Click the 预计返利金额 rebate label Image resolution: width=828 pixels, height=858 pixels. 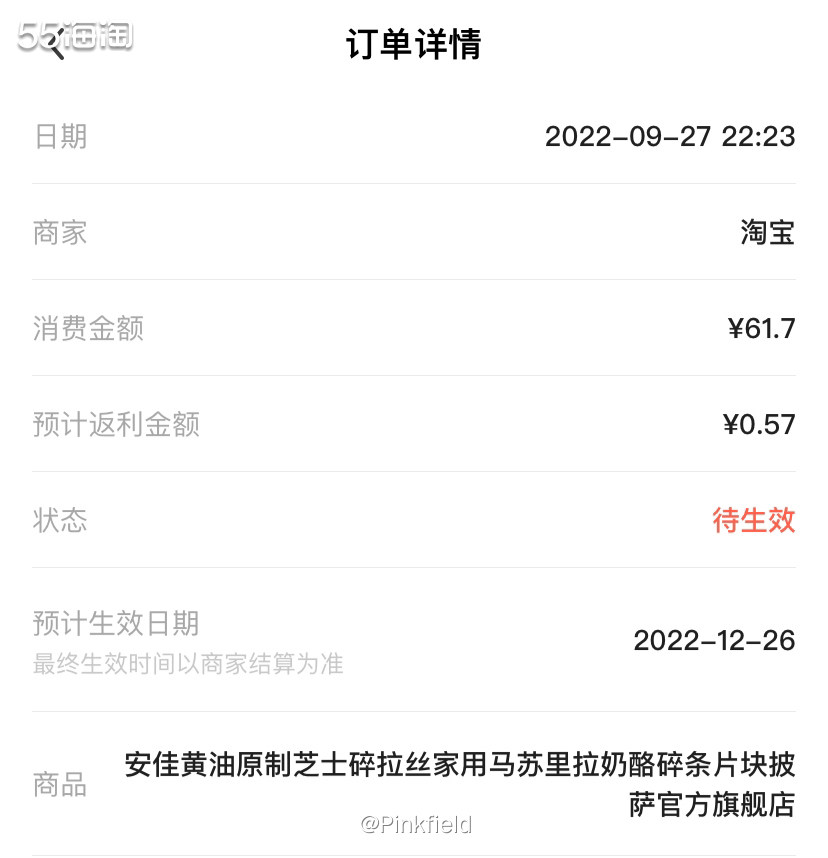(x=117, y=425)
